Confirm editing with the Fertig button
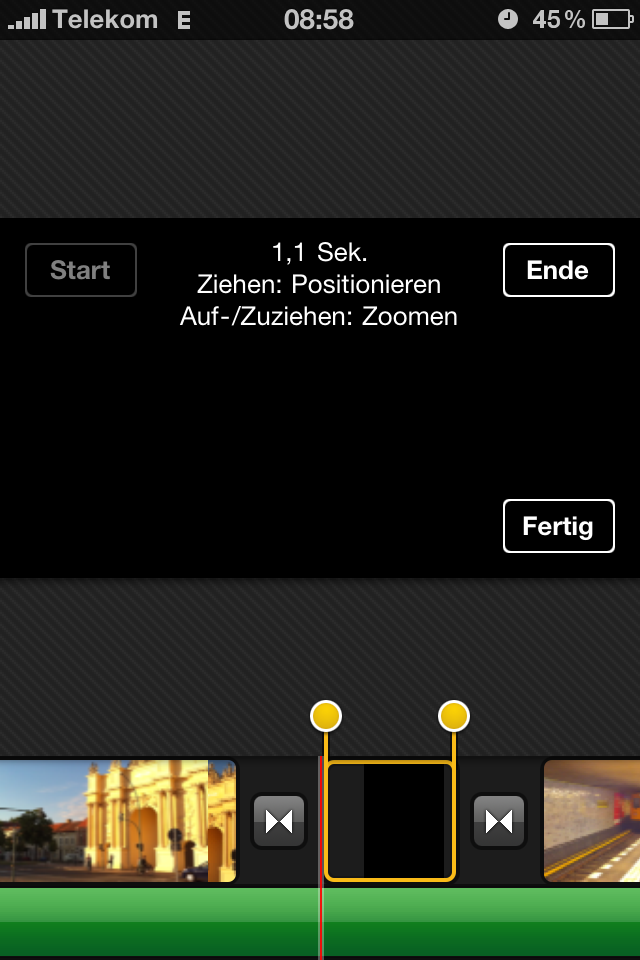Screen dimensions: 640x960 click(558, 526)
